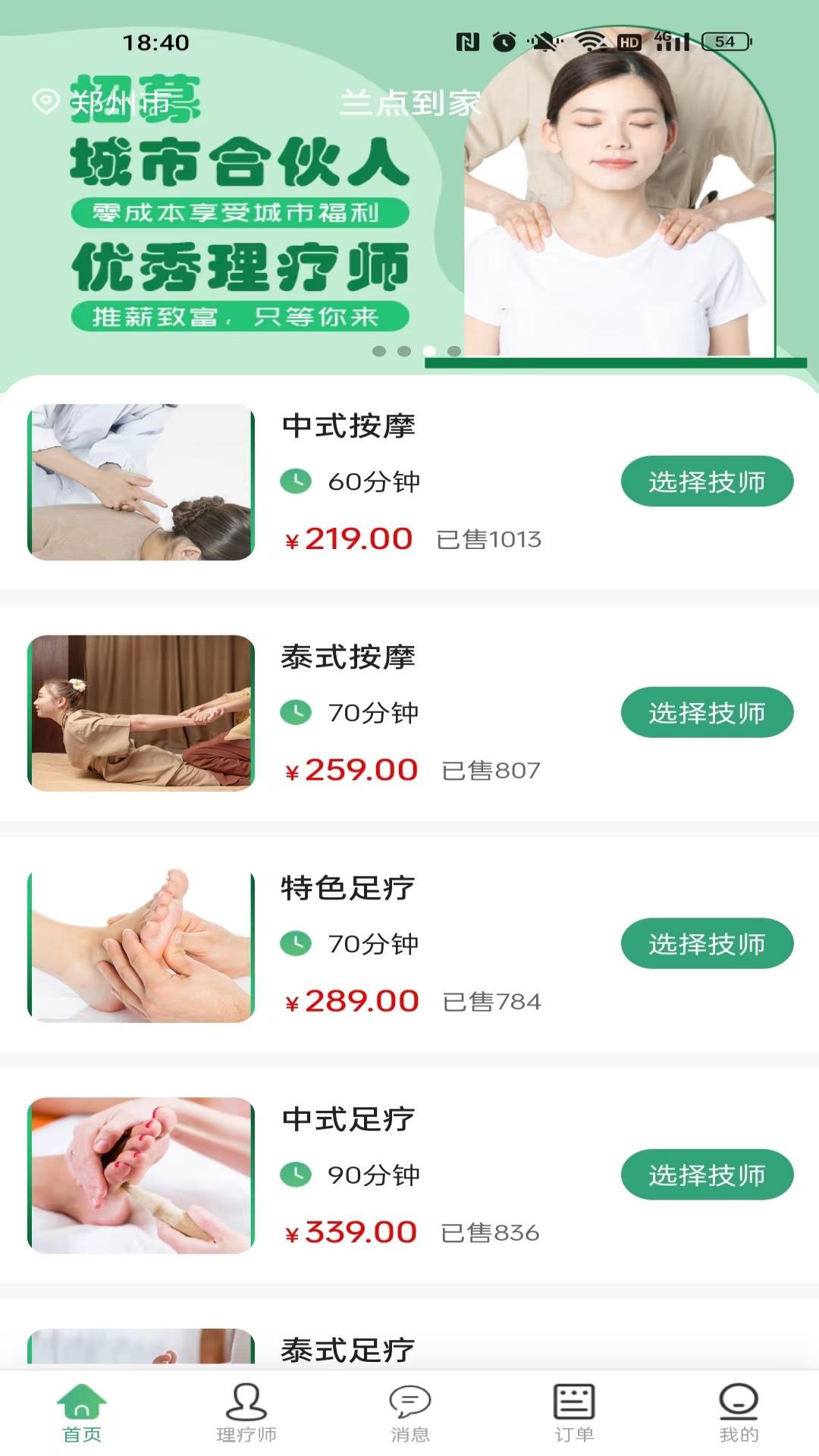Click 选择技师 for 中式按摩
The height and width of the screenshot is (1456, 819).
(707, 480)
